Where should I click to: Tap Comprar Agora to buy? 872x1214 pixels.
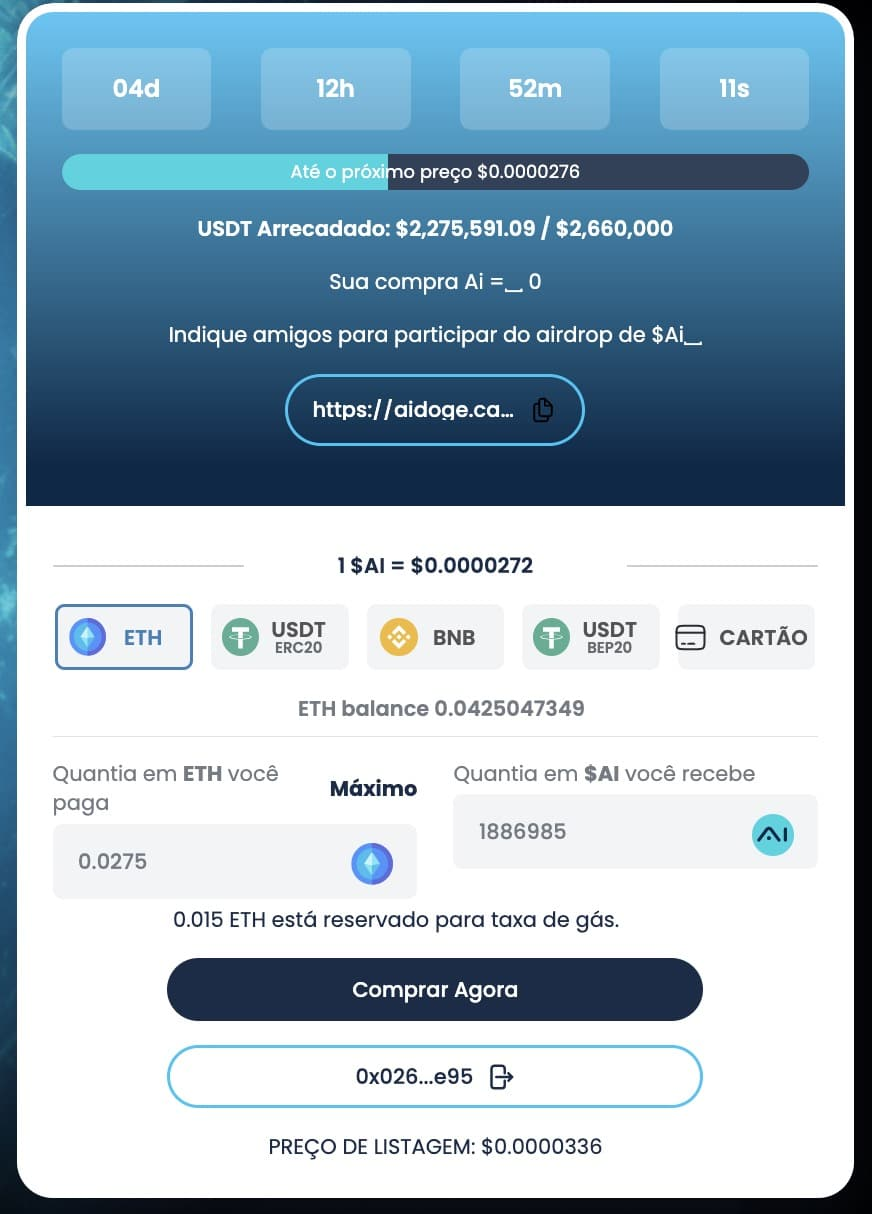pos(435,990)
